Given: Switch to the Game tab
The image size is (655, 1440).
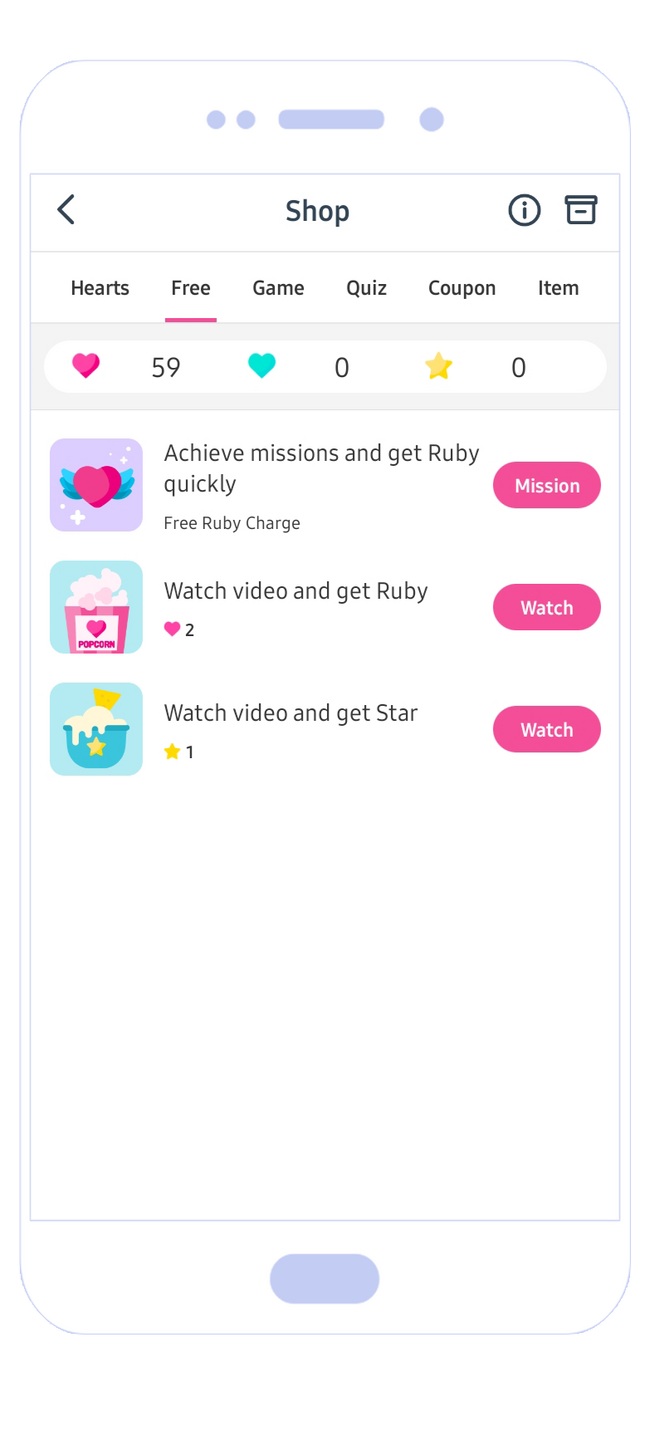Looking at the screenshot, I should tap(278, 288).
